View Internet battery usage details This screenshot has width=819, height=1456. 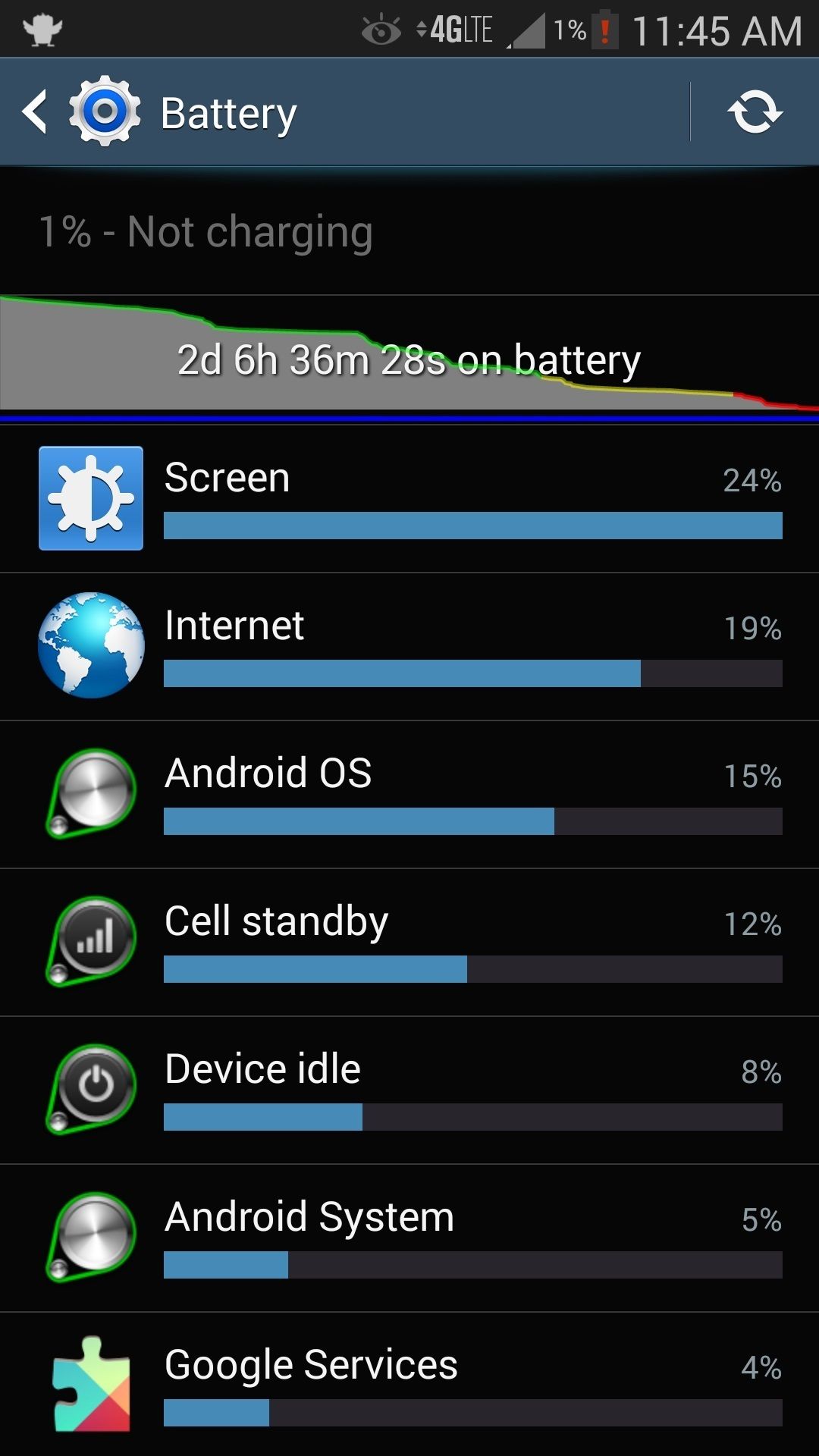point(409,647)
